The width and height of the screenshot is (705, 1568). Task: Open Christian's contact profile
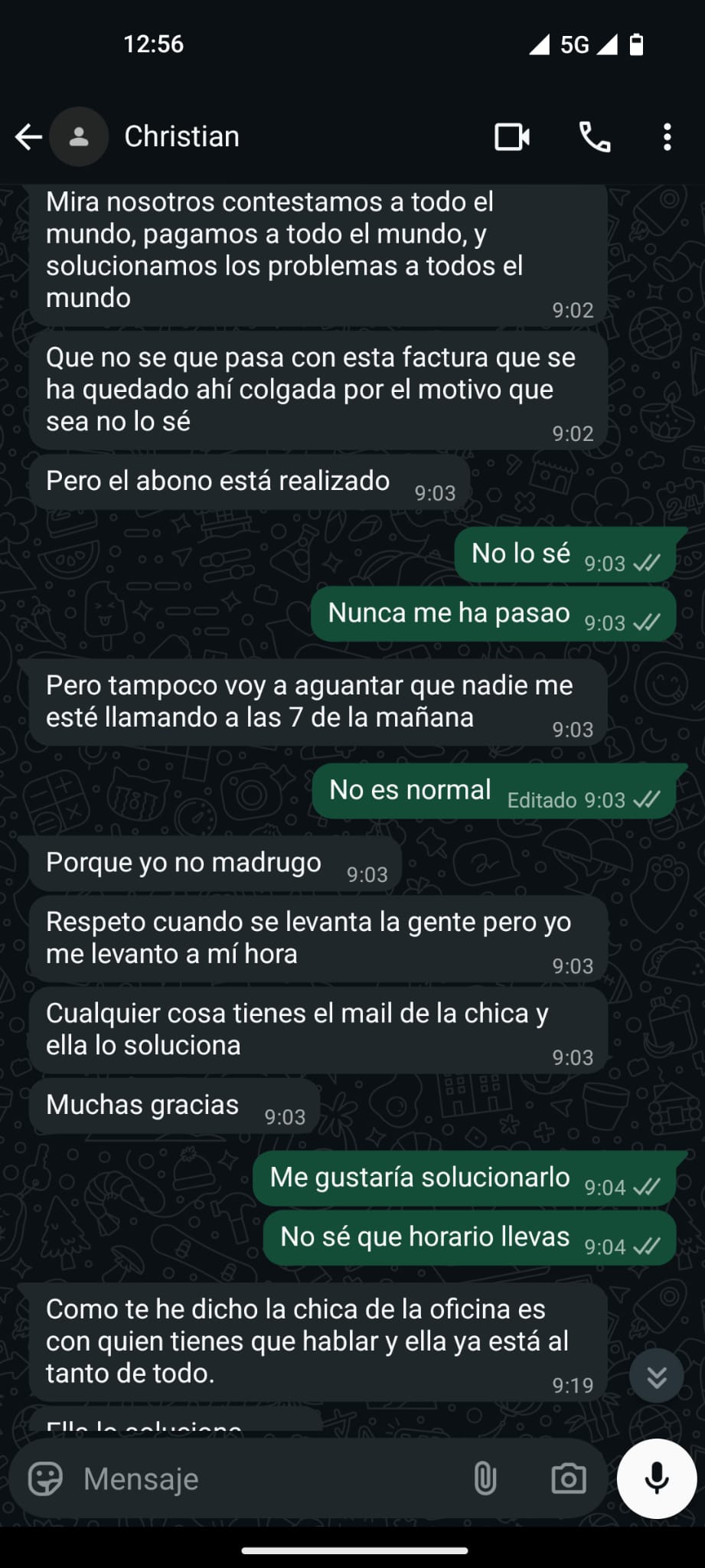pyautogui.click(x=181, y=137)
